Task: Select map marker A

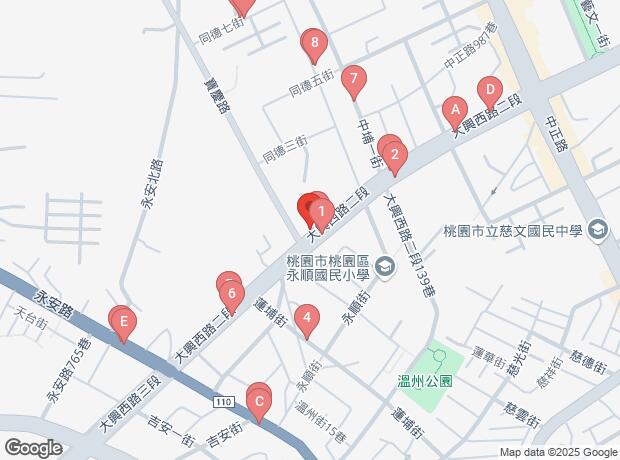Action: [x=454, y=109]
